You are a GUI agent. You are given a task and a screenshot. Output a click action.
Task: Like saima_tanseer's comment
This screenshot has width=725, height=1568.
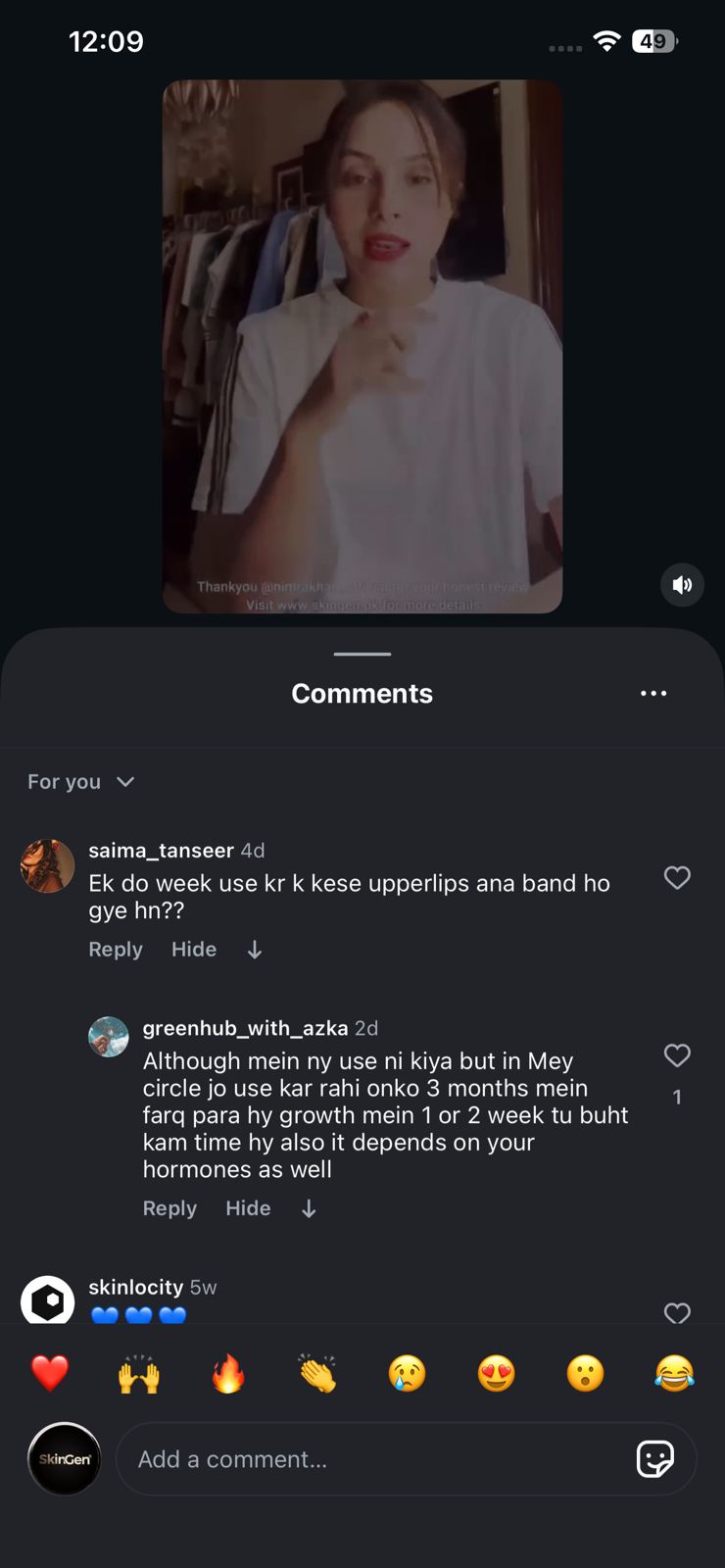[677, 877]
